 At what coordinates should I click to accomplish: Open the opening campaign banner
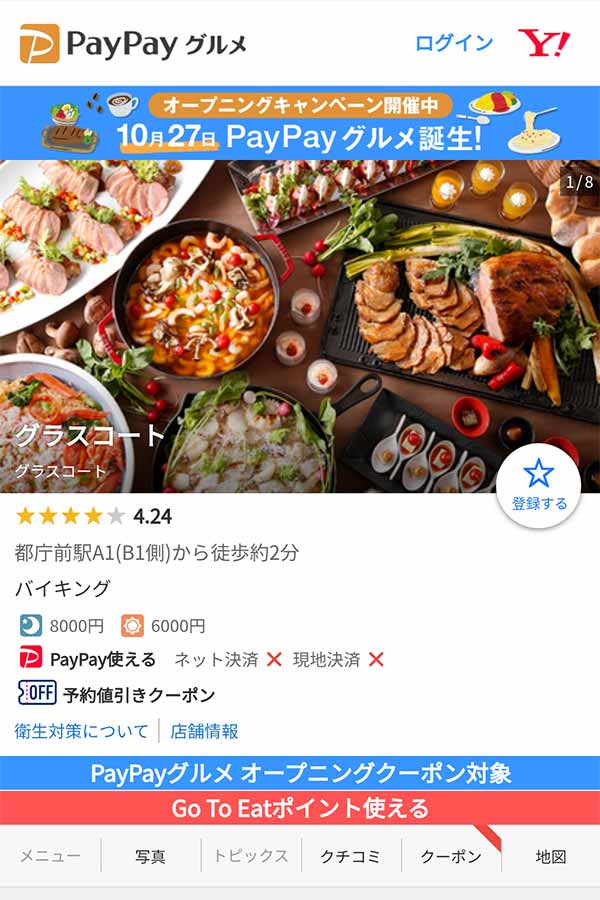click(x=300, y=123)
